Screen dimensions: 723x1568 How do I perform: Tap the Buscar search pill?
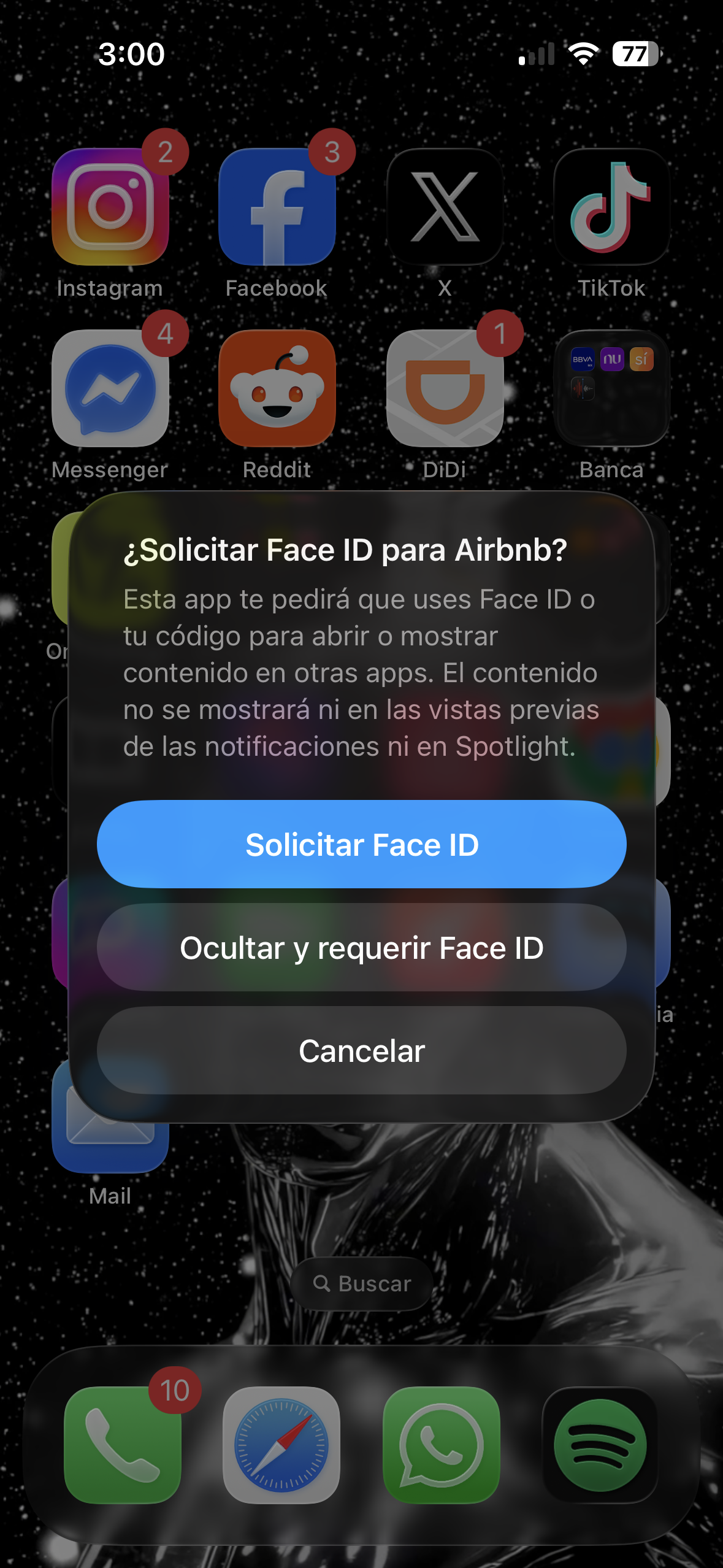[x=361, y=1283]
